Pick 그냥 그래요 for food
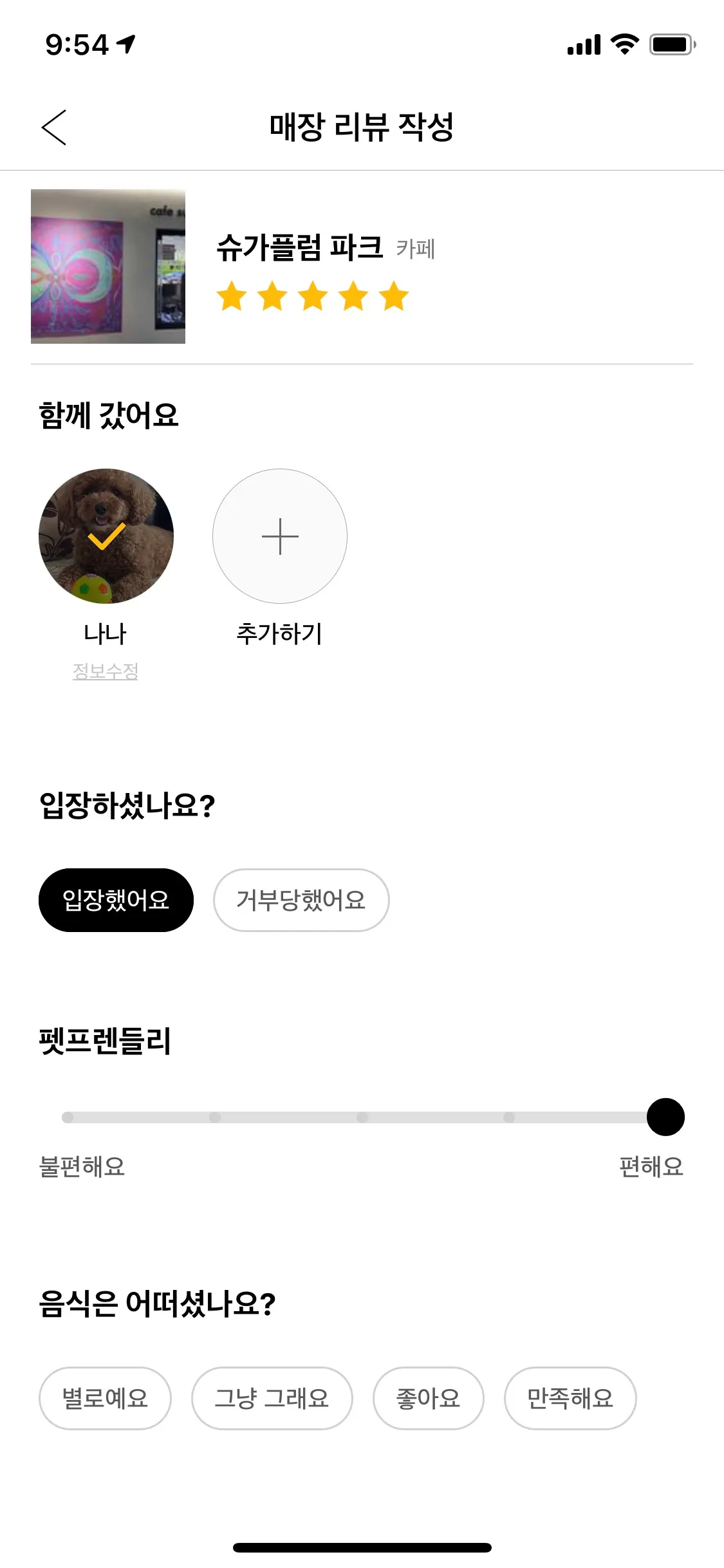Screen dimensions: 724x1568 point(272,1398)
